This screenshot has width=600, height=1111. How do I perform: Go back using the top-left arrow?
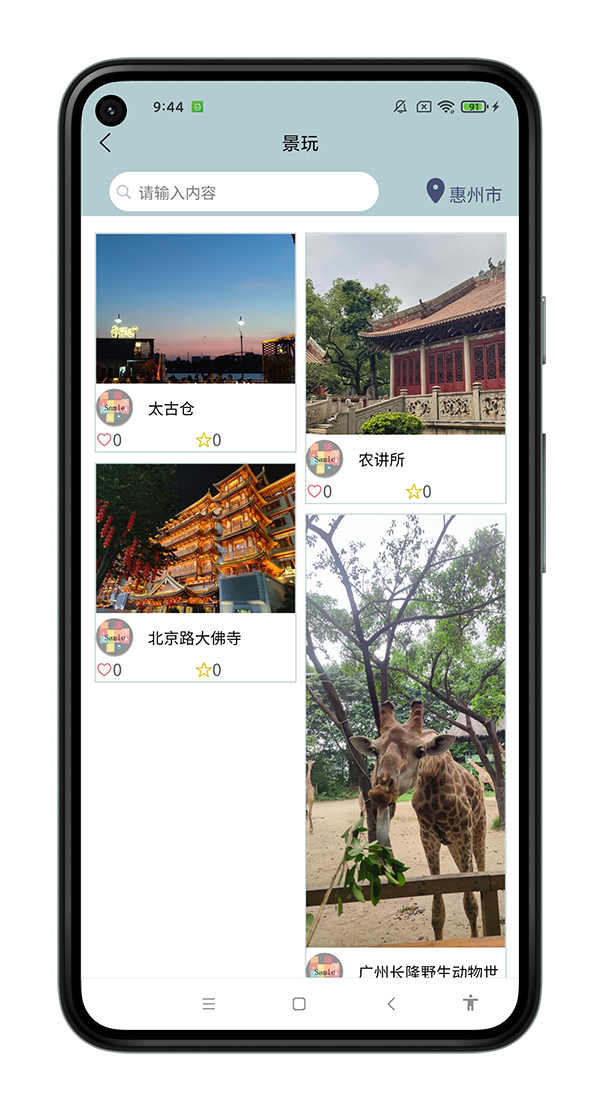tap(106, 143)
